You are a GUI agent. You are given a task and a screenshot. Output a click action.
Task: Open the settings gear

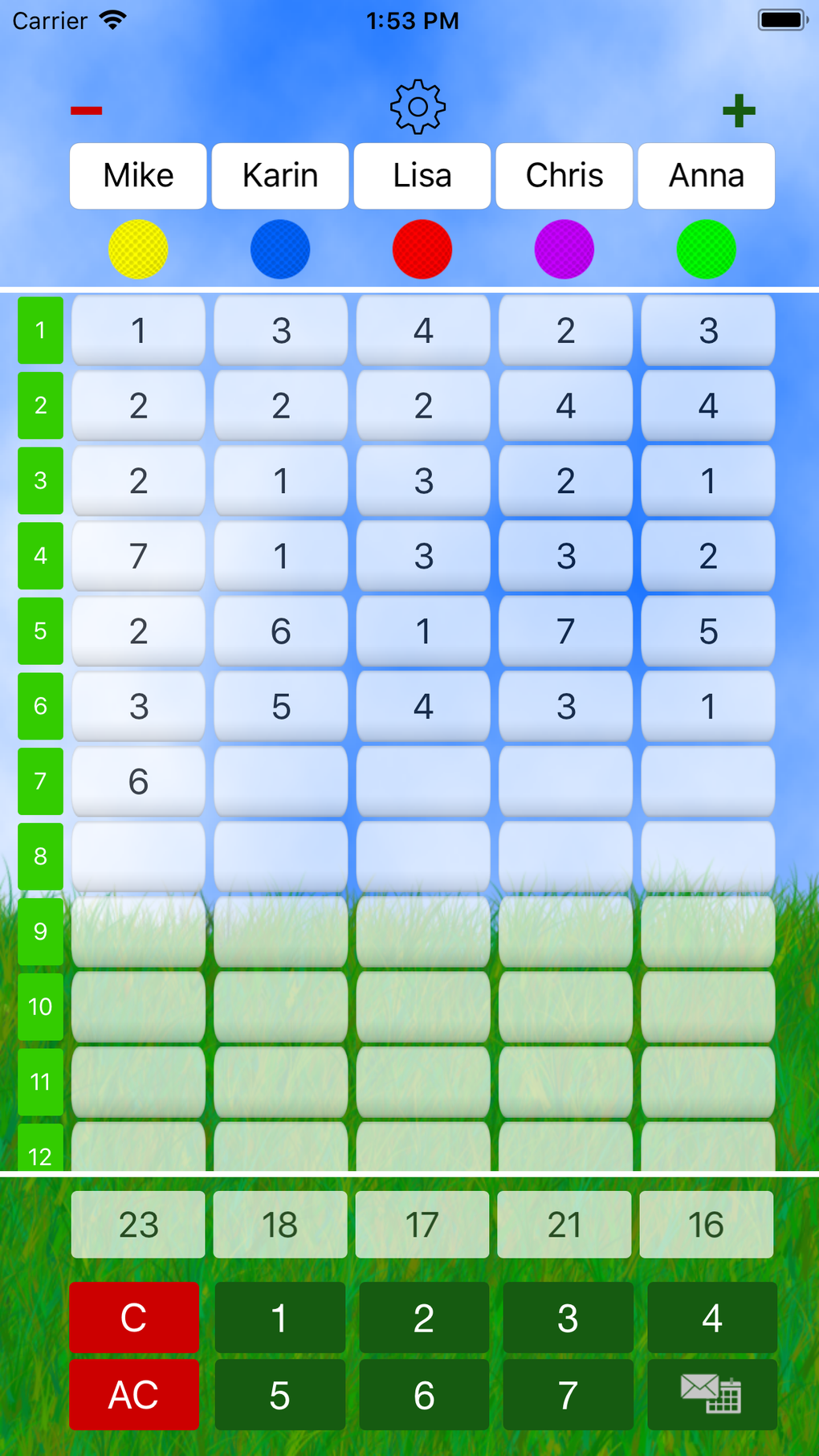pos(416,107)
